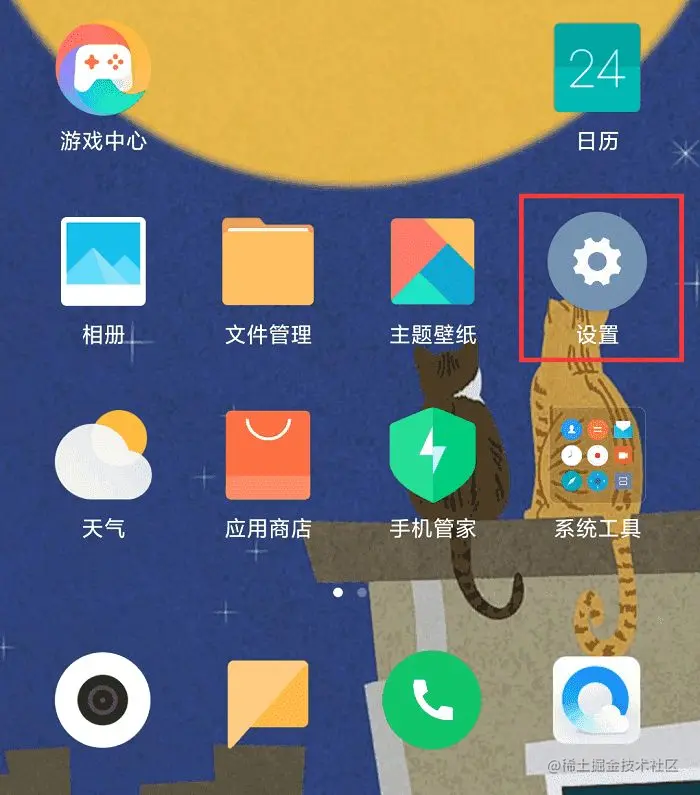Open the 应用商店 app store
This screenshot has width=700, height=795.
(x=268, y=456)
